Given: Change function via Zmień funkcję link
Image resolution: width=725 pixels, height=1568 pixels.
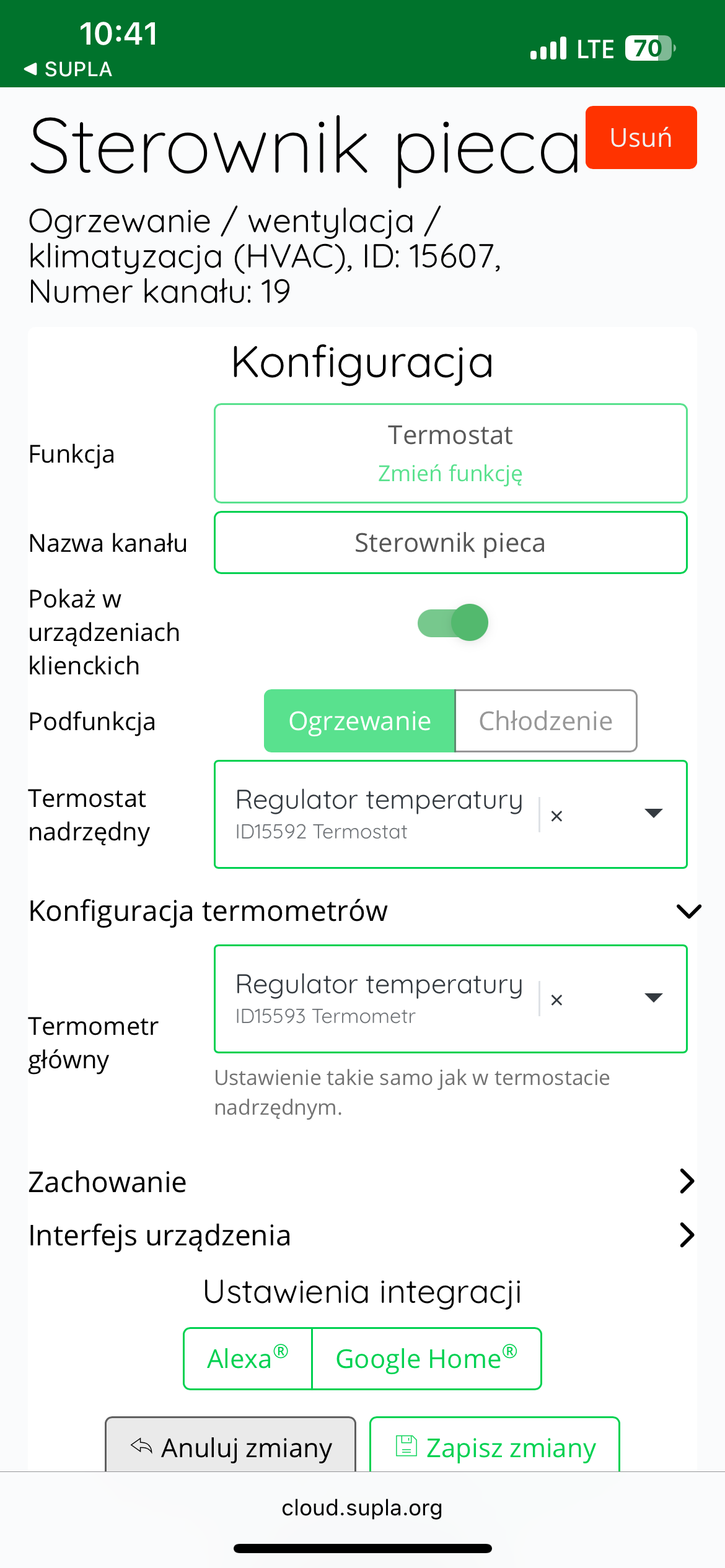Looking at the screenshot, I should [450, 473].
